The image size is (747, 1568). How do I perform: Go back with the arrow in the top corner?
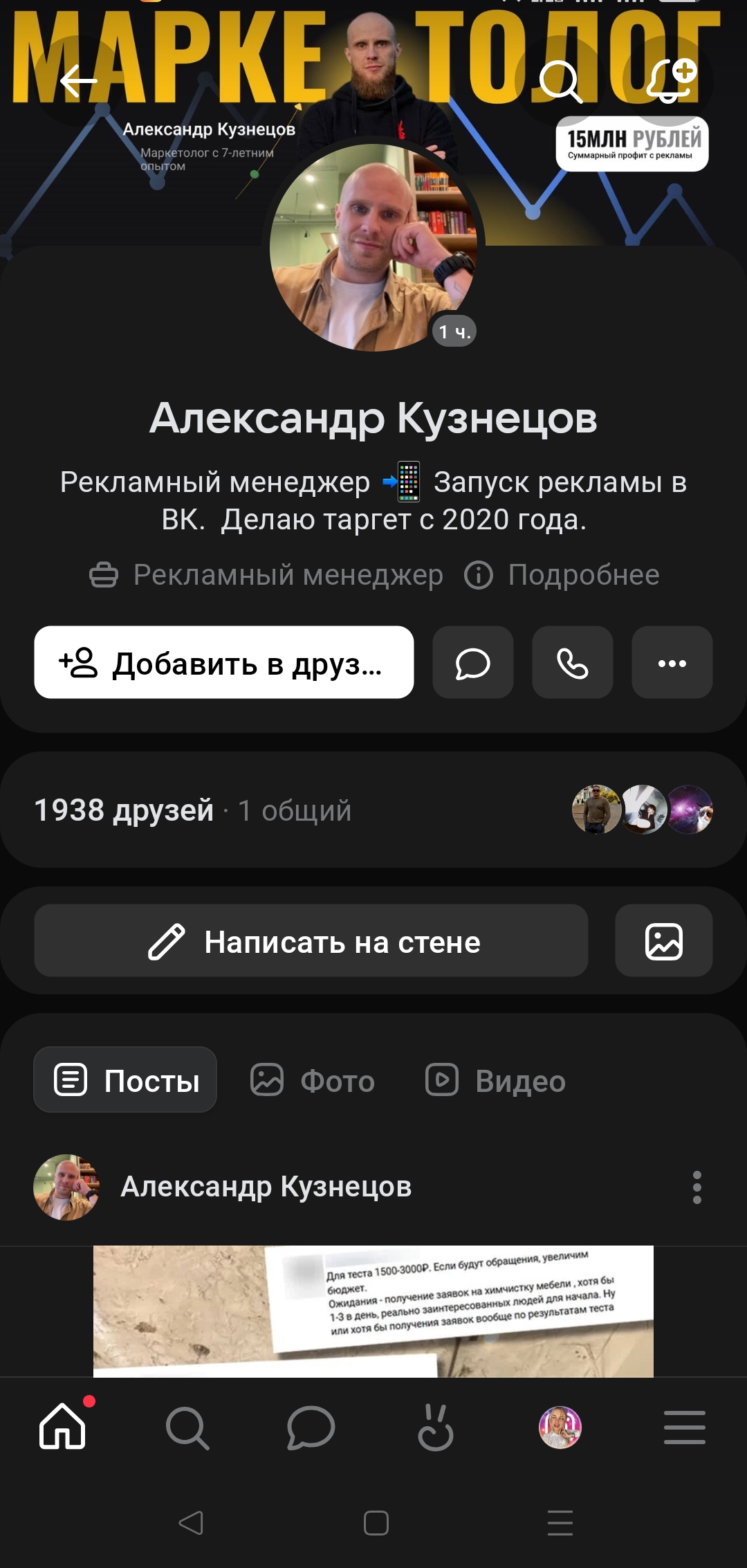(x=78, y=80)
